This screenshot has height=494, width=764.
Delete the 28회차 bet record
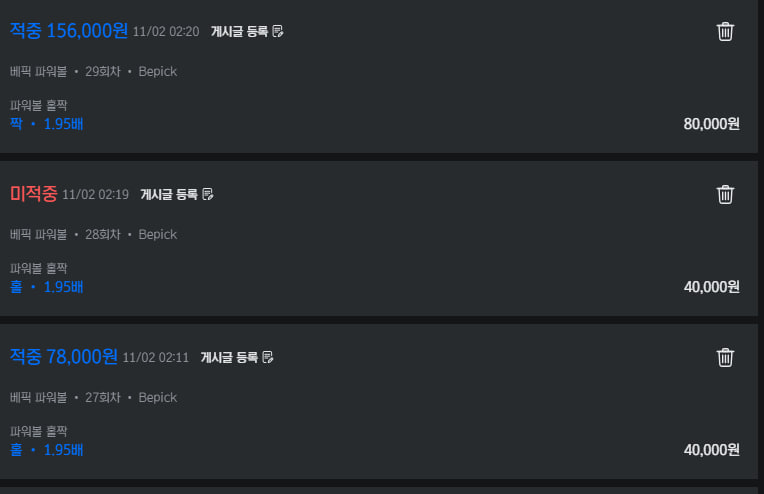[725, 194]
